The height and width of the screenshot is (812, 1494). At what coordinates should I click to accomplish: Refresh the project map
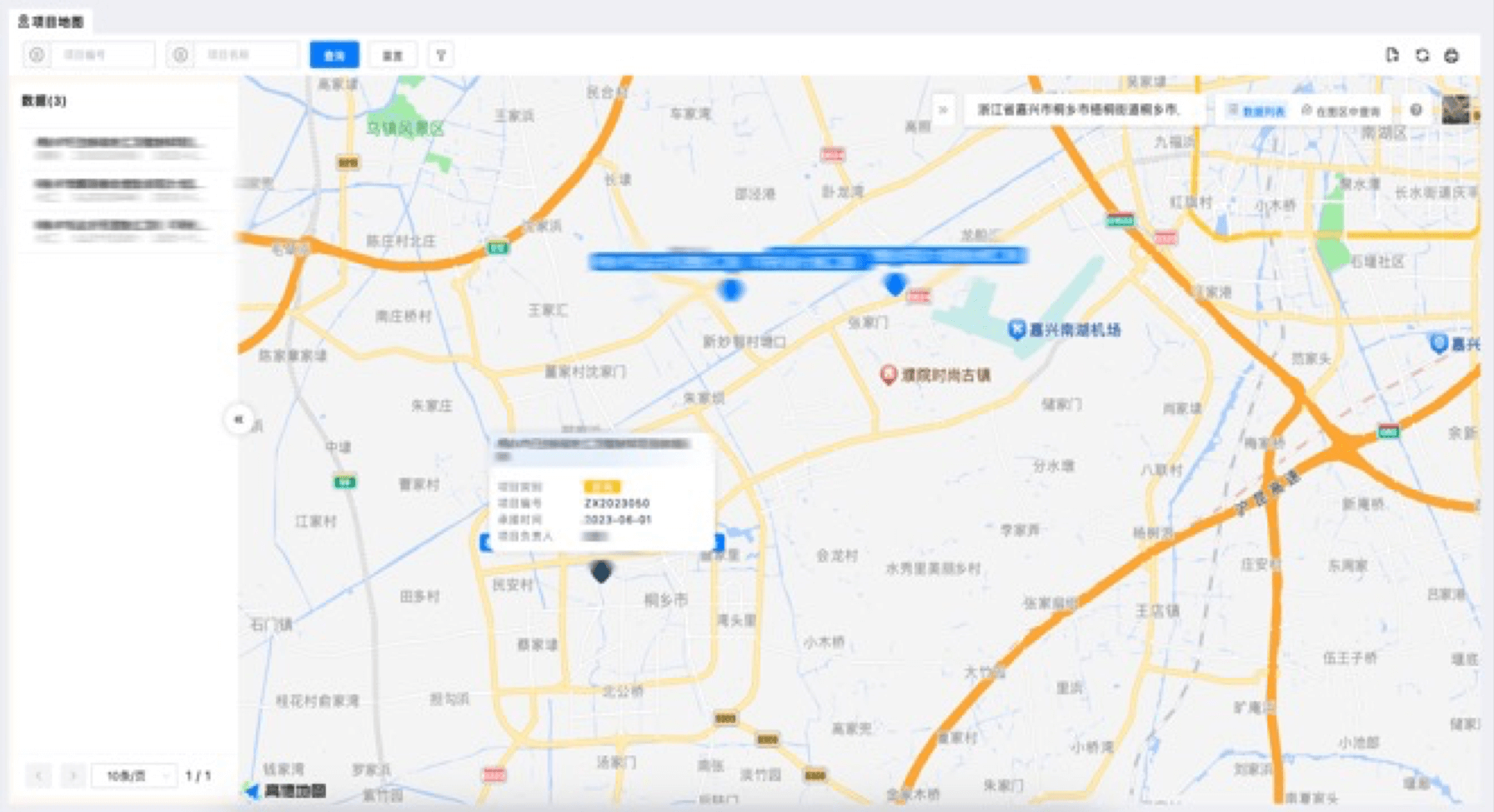click(x=1422, y=55)
